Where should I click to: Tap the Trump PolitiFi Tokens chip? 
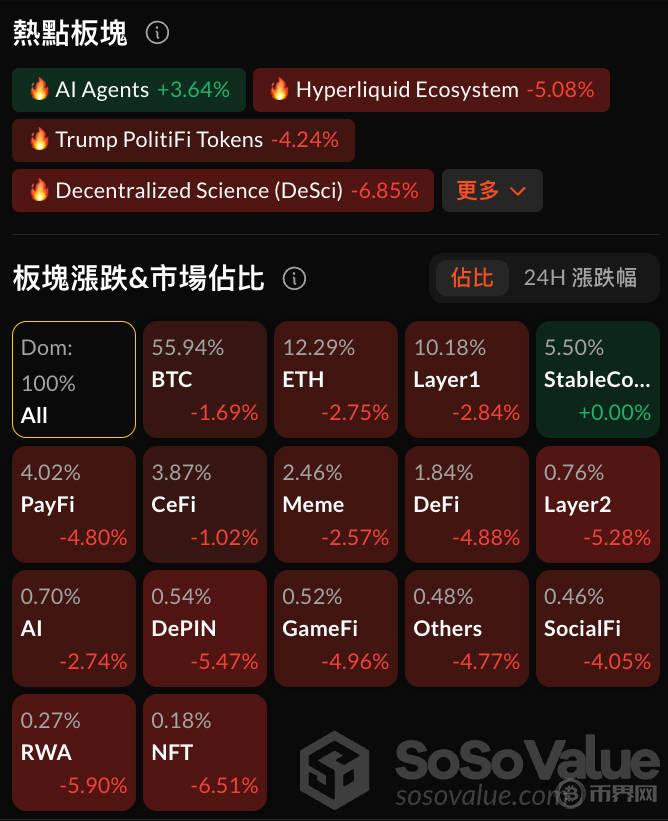(183, 140)
